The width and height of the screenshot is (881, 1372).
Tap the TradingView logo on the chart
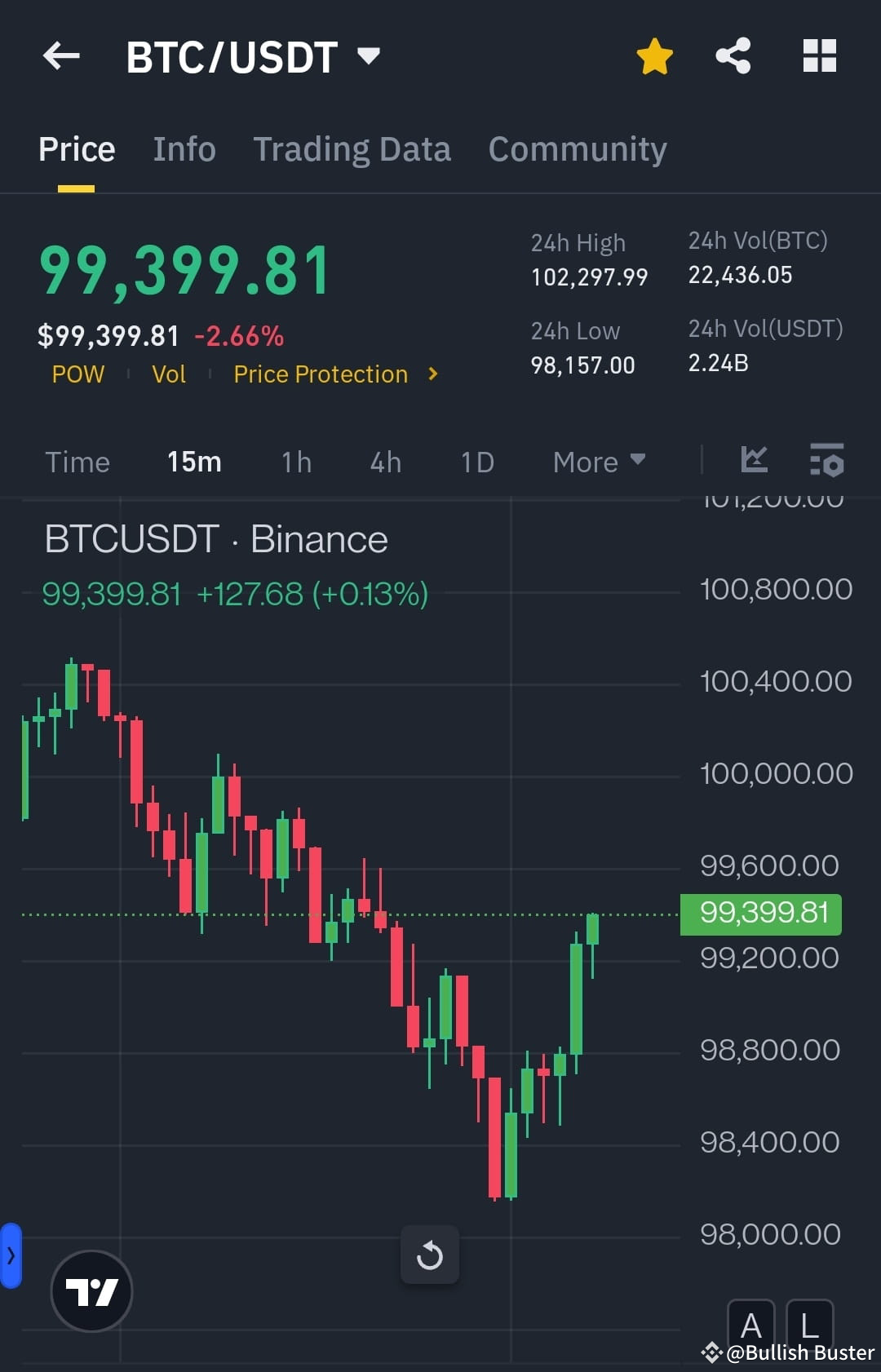[x=91, y=1292]
